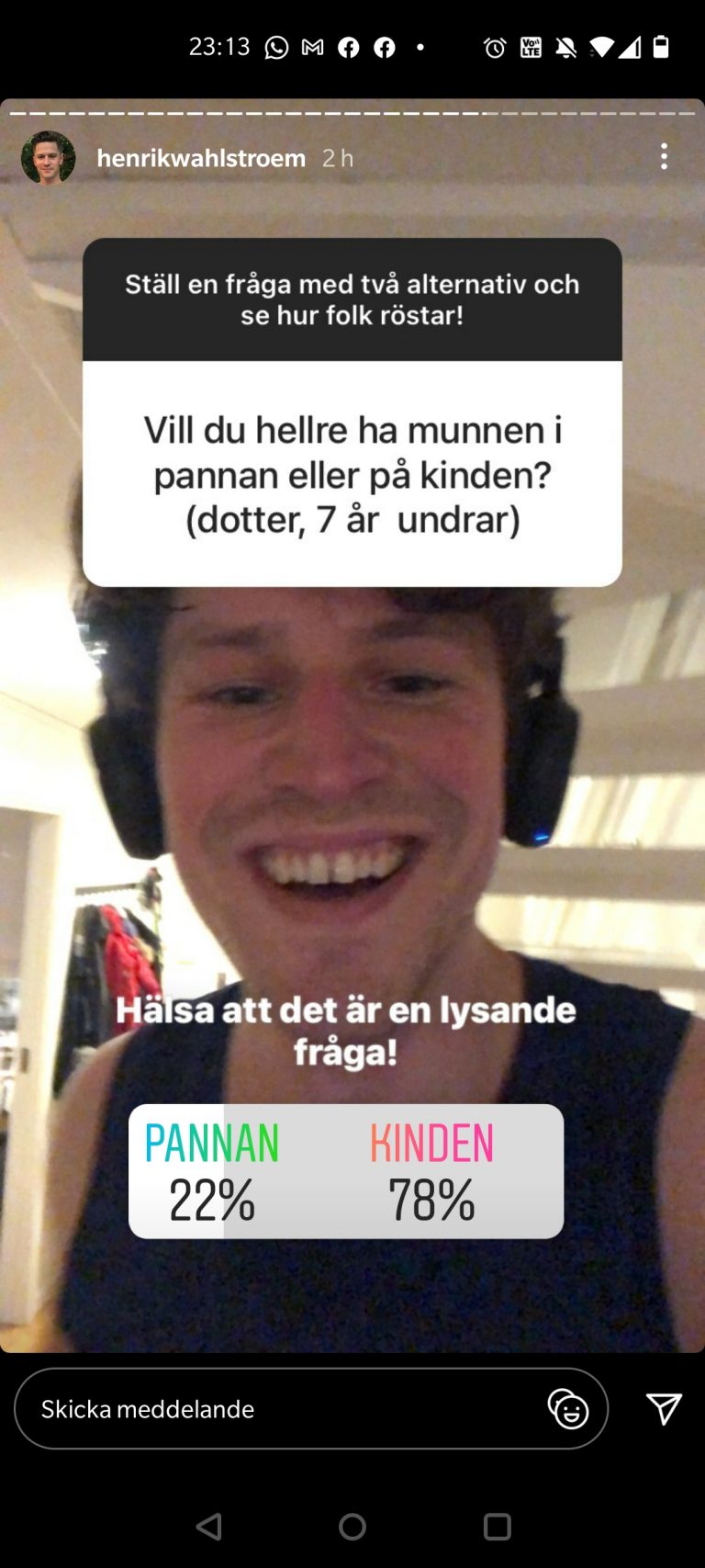Screen dimensions: 705x1568
Task: Open the story overflow menu
Action: coord(664,156)
